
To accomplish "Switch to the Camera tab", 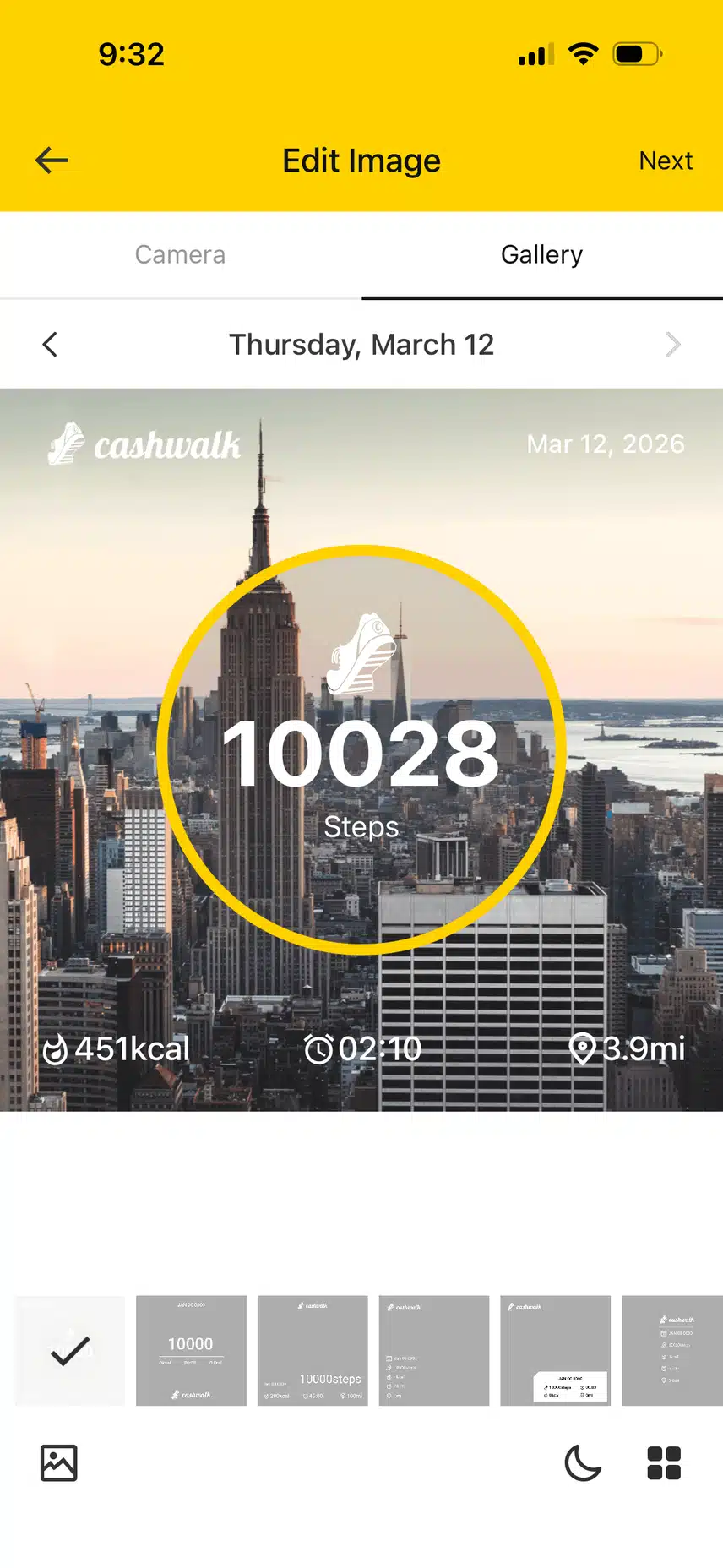I will 180,254.
